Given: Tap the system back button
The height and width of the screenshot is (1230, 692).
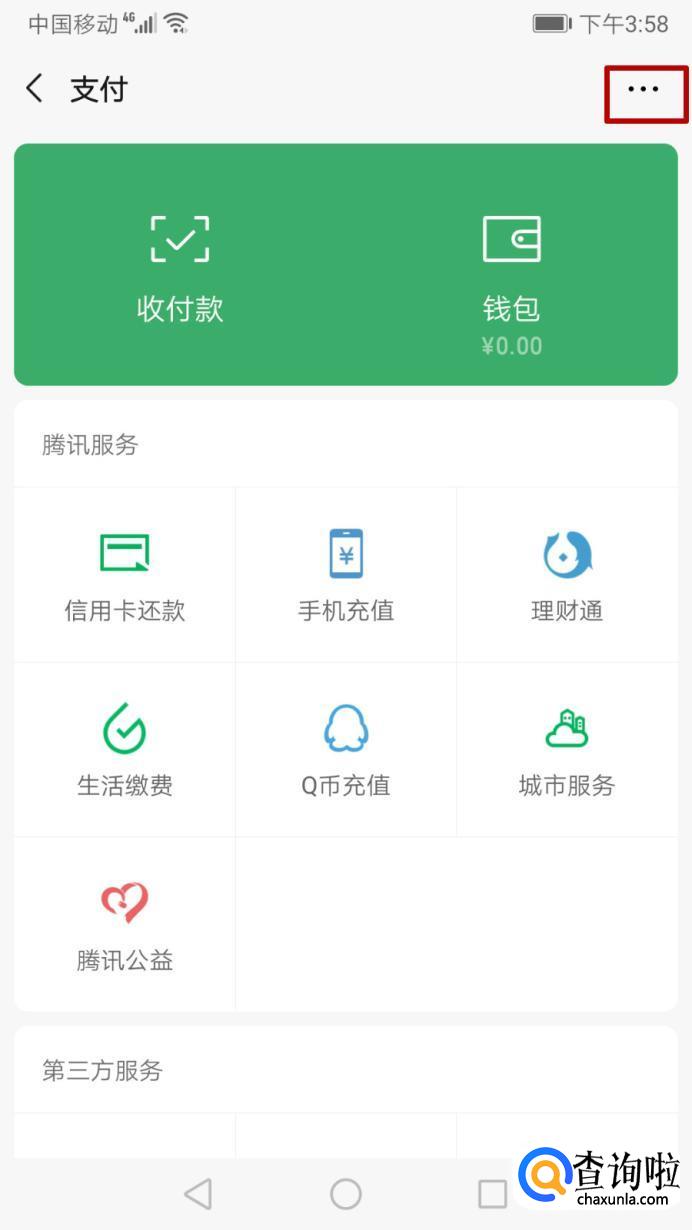Looking at the screenshot, I should [198, 1193].
